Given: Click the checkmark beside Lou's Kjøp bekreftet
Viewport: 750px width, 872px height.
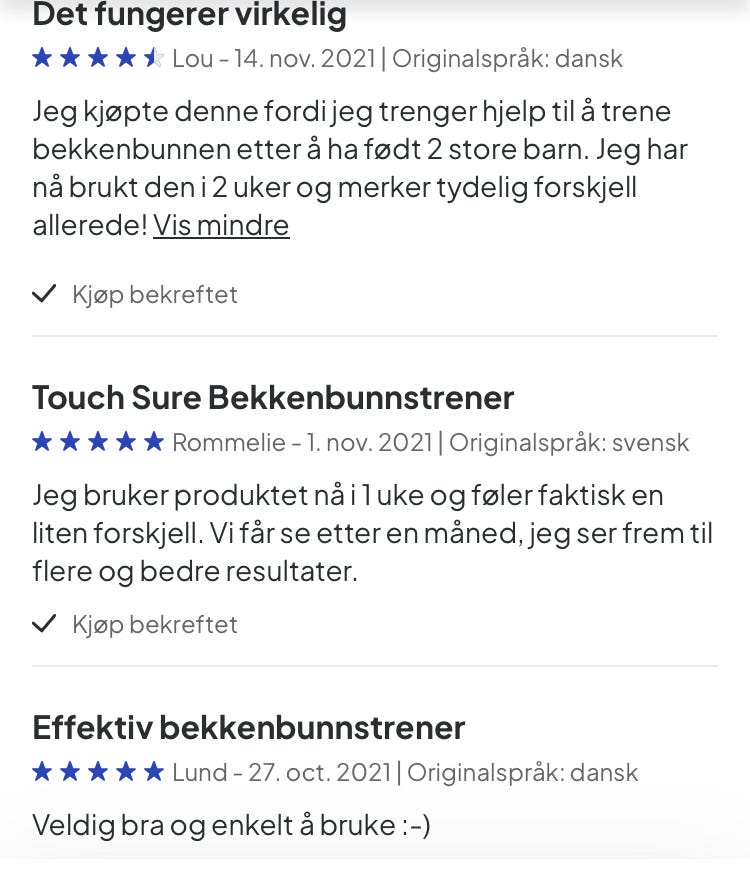Looking at the screenshot, I should pyautogui.click(x=44, y=293).
